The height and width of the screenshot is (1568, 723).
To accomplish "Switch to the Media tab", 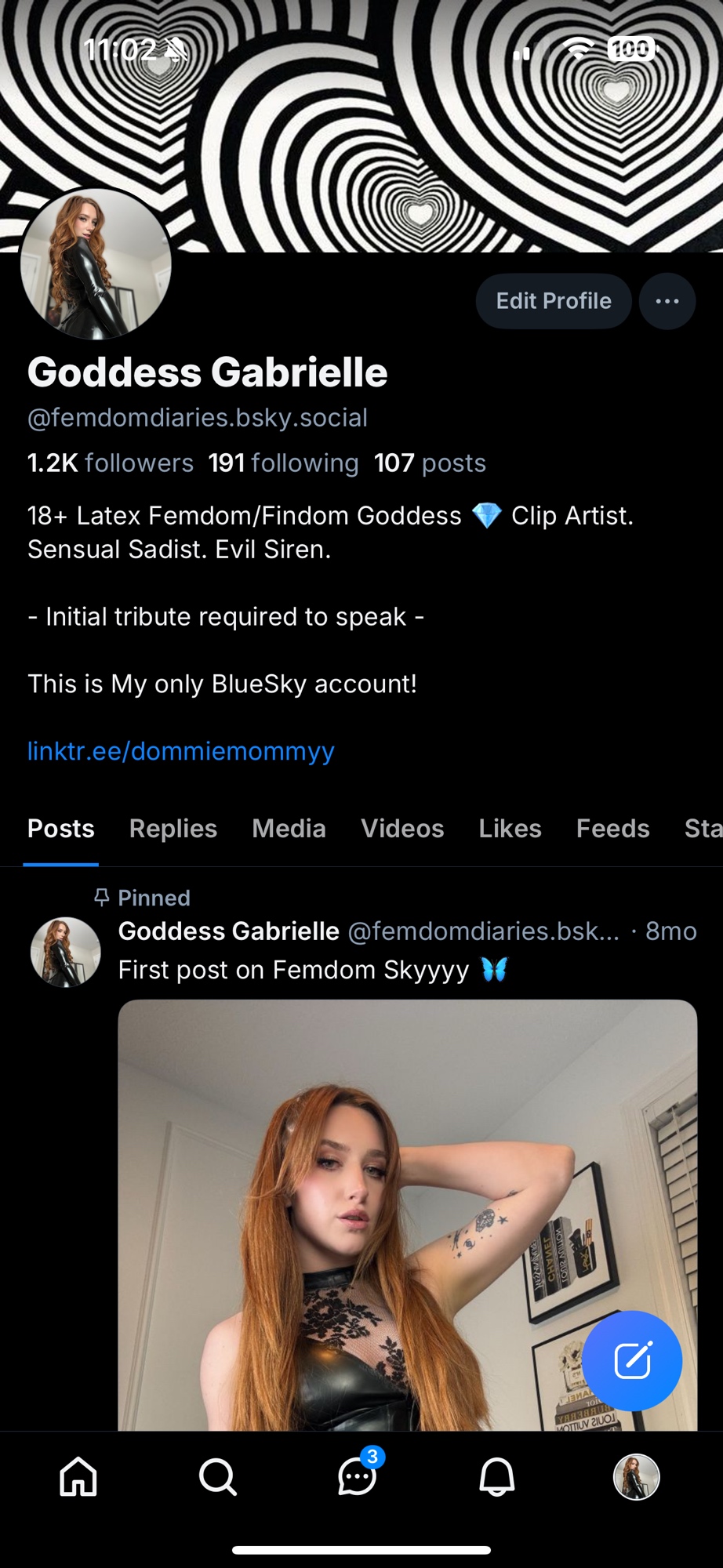I will coord(289,829).
